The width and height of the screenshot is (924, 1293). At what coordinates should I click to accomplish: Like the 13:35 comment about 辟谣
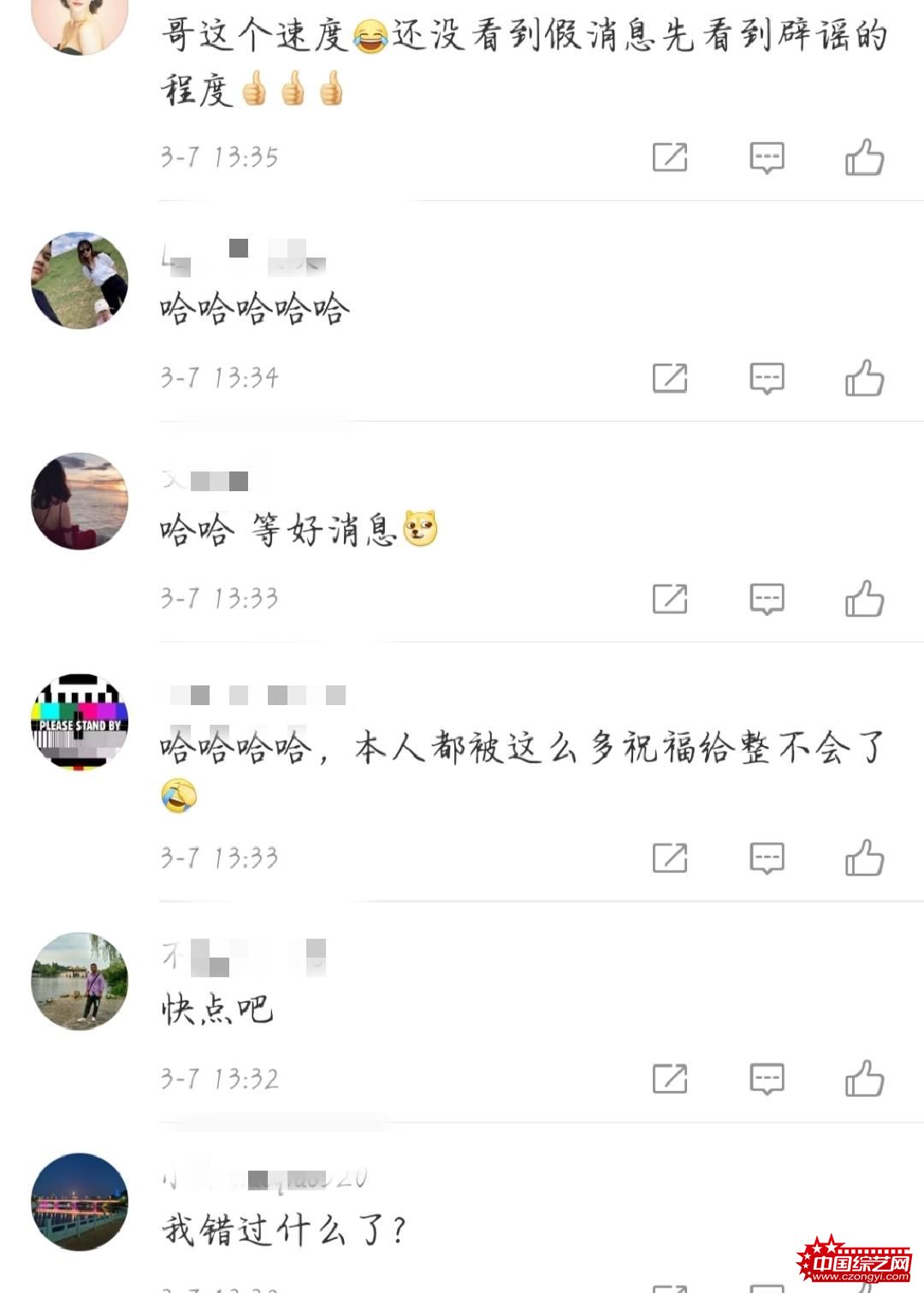[864, 157]
